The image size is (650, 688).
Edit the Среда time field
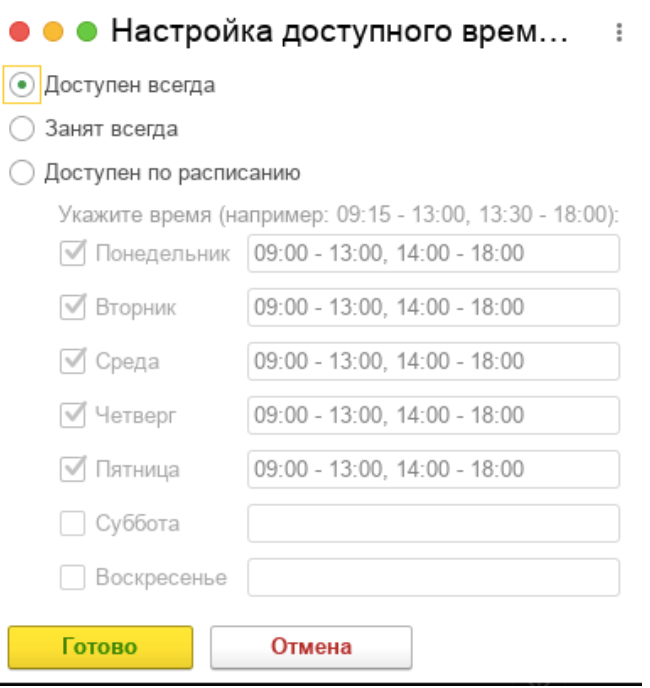coord(433,362)
